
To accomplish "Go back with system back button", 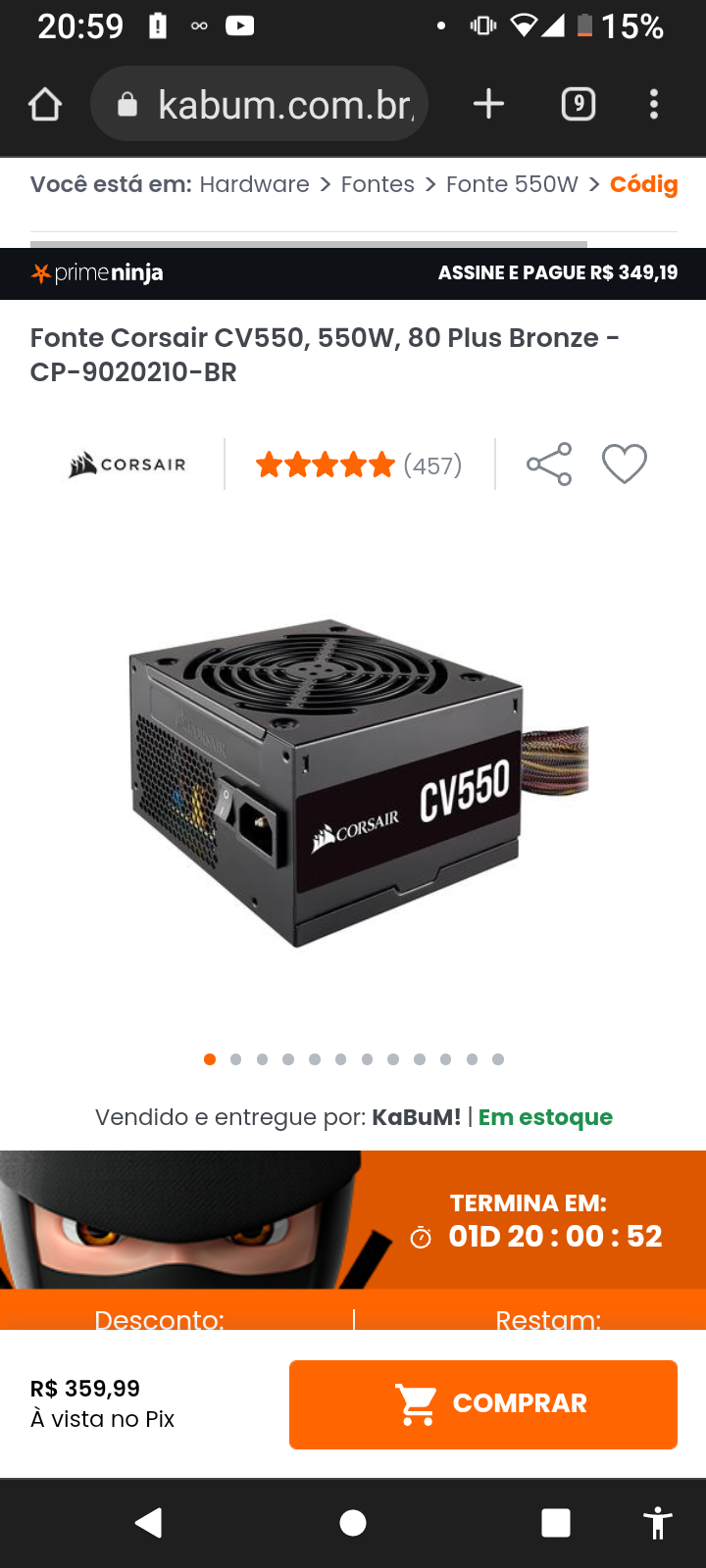I will (x=149, y=1523).
